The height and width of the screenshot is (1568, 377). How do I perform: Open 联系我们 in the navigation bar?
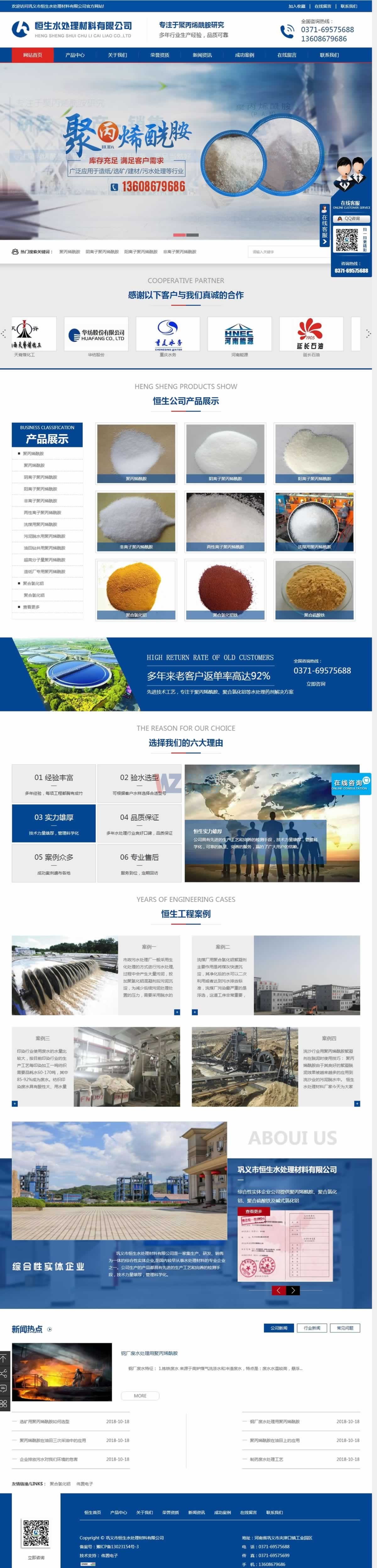click(330, 55)
